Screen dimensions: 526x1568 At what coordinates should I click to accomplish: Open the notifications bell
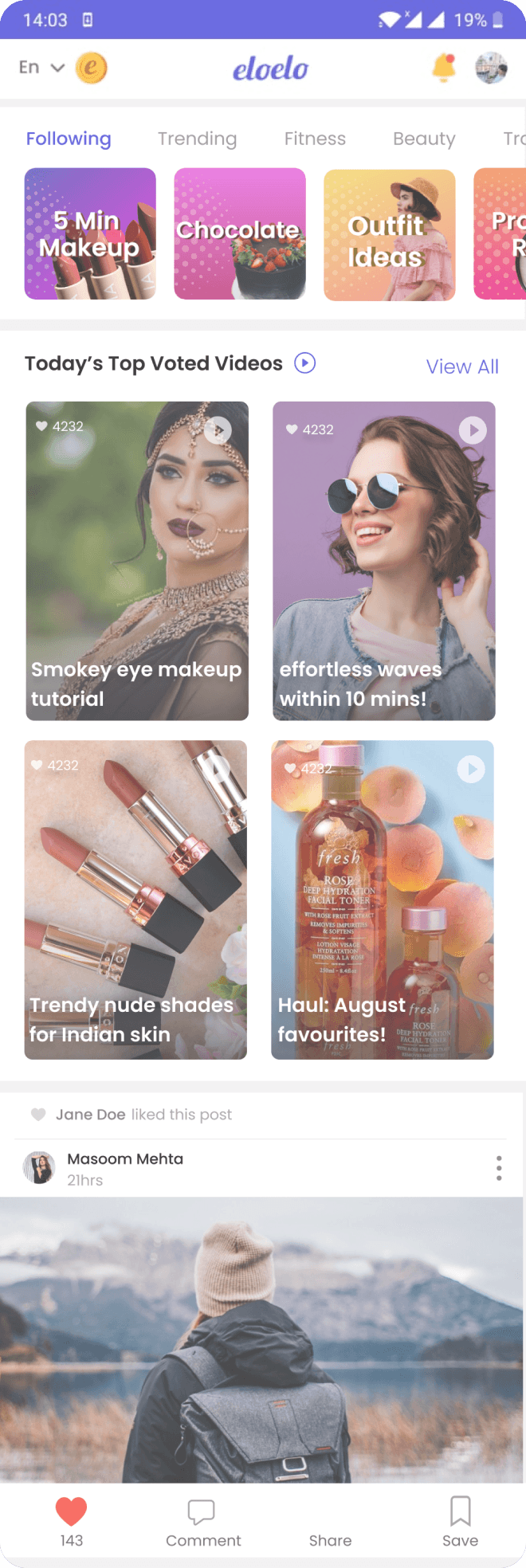[x=444, y=68]
